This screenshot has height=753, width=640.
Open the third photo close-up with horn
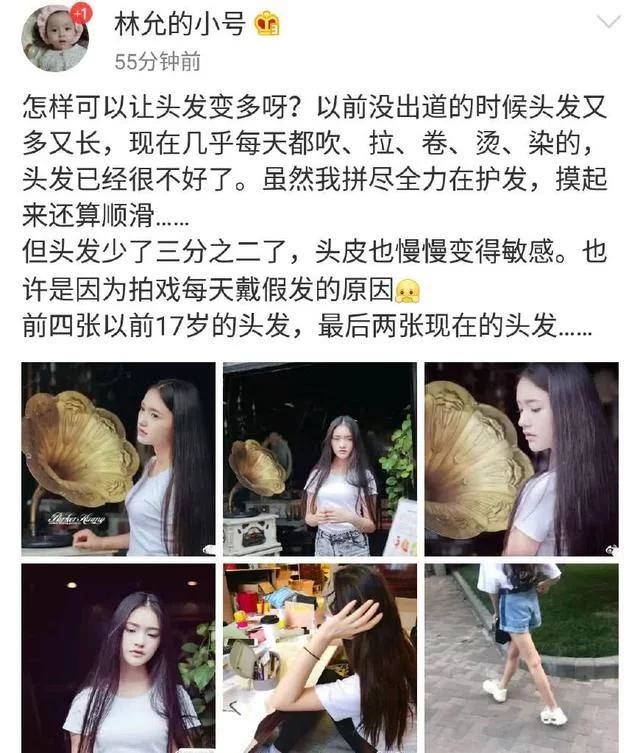521,459
